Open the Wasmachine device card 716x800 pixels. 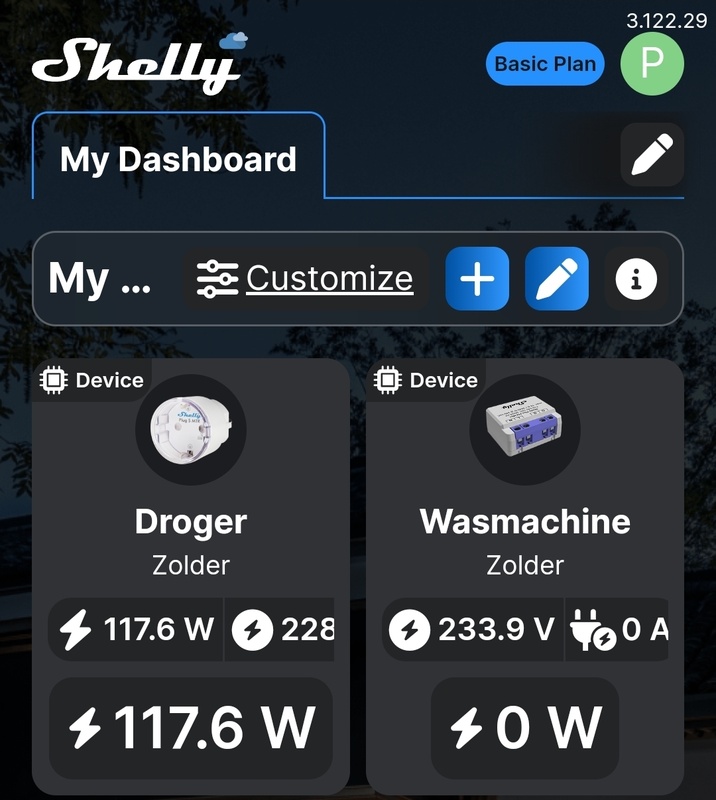[525, 521]
